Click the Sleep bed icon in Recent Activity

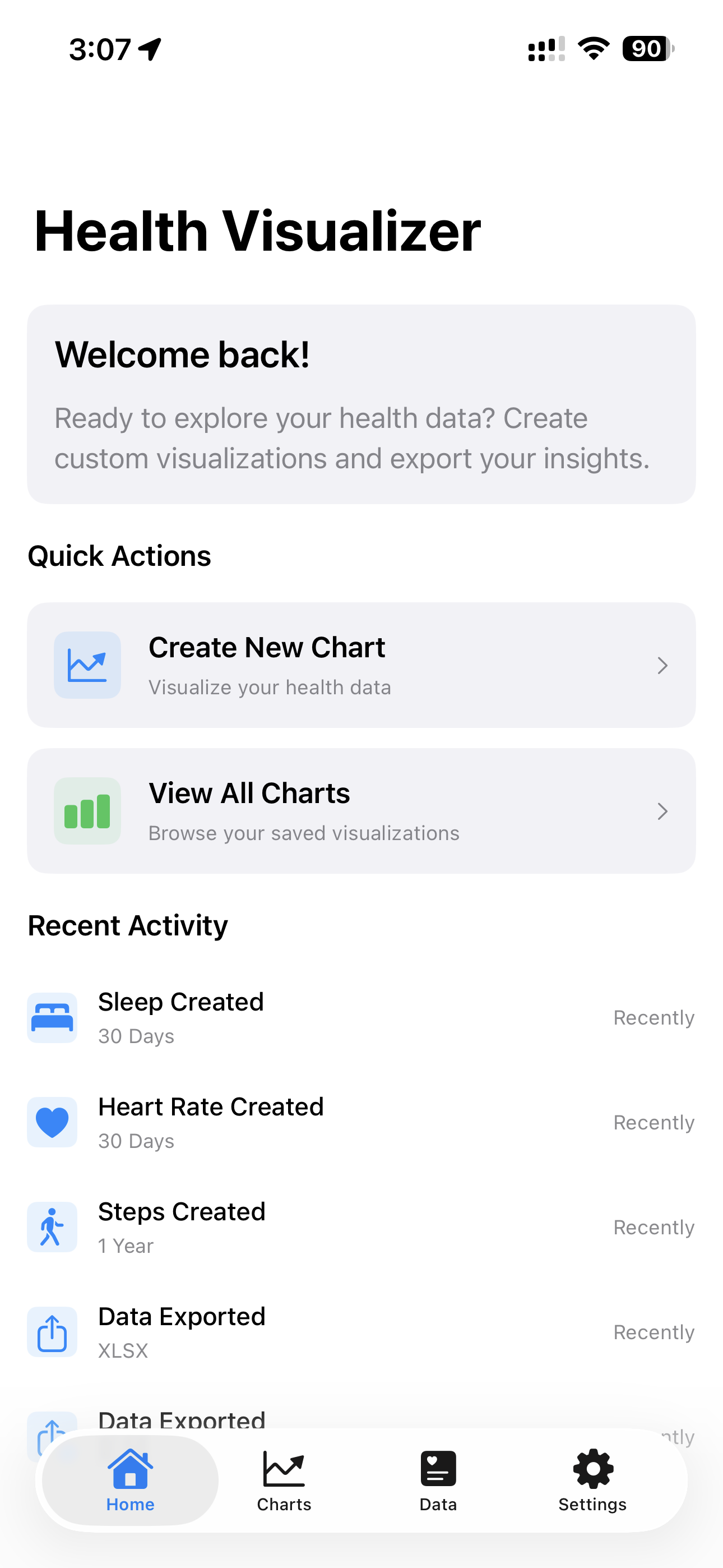pos(52,1017)
